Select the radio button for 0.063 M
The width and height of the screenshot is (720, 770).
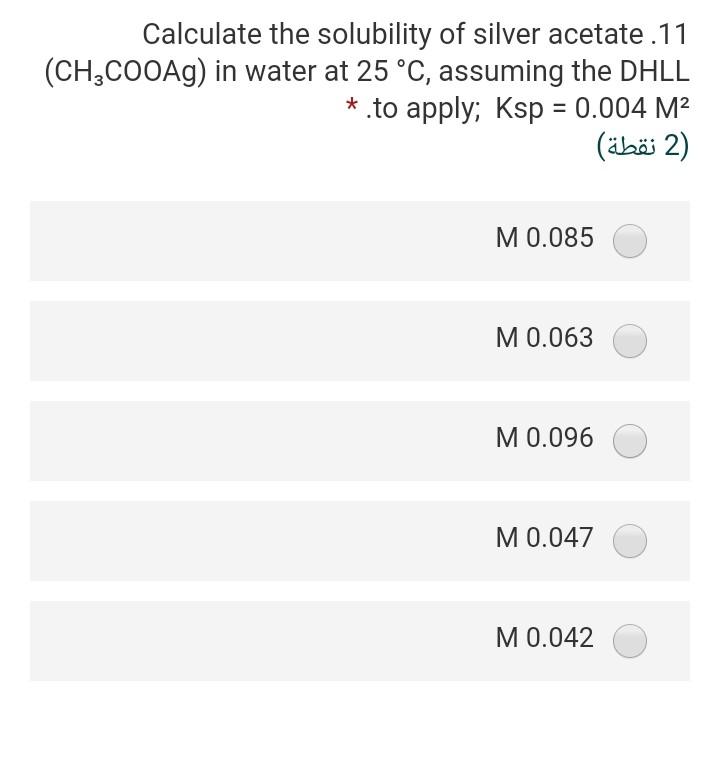[629, 340]
